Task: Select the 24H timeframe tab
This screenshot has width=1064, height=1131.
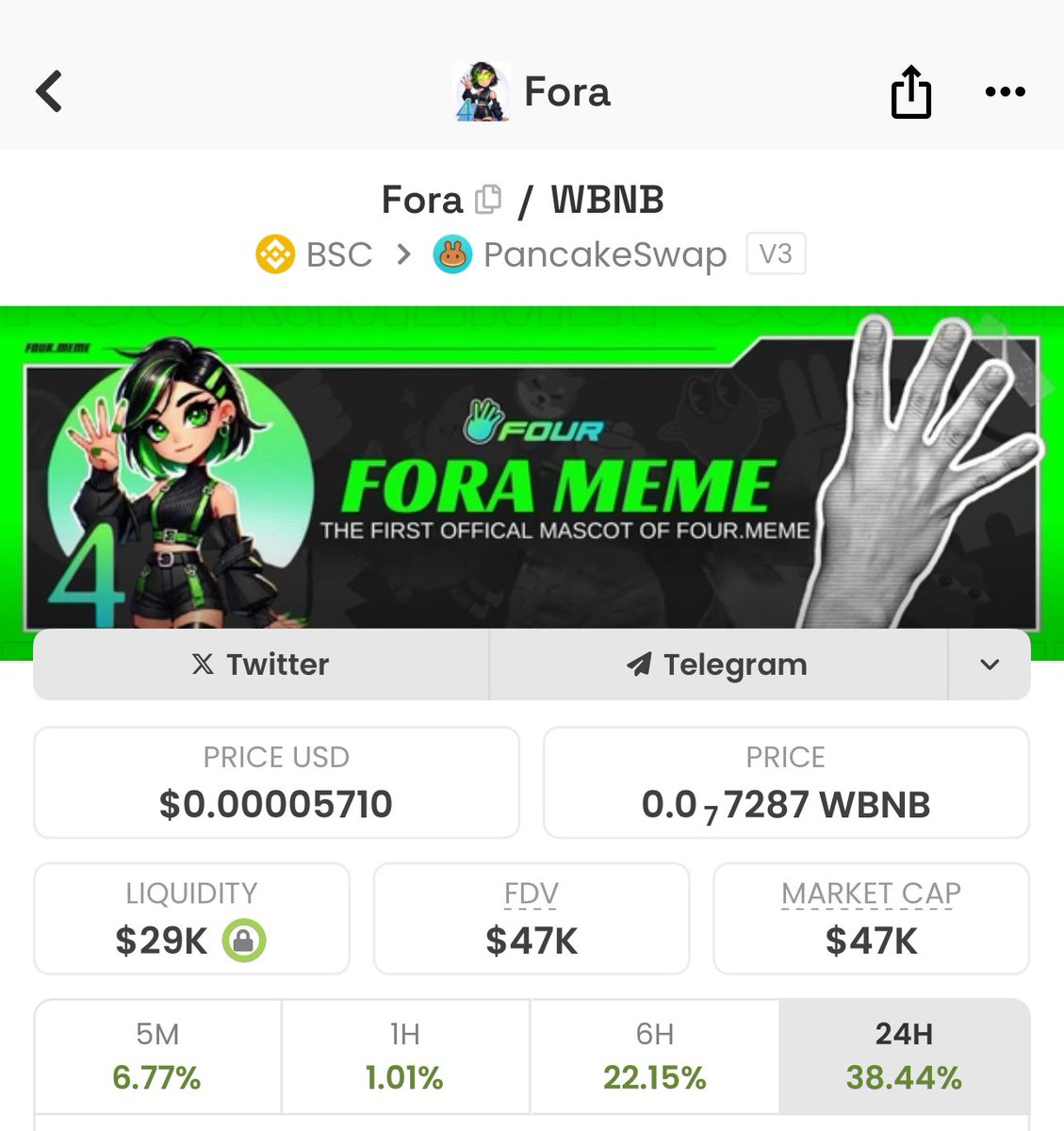Action: [904, 1057]
